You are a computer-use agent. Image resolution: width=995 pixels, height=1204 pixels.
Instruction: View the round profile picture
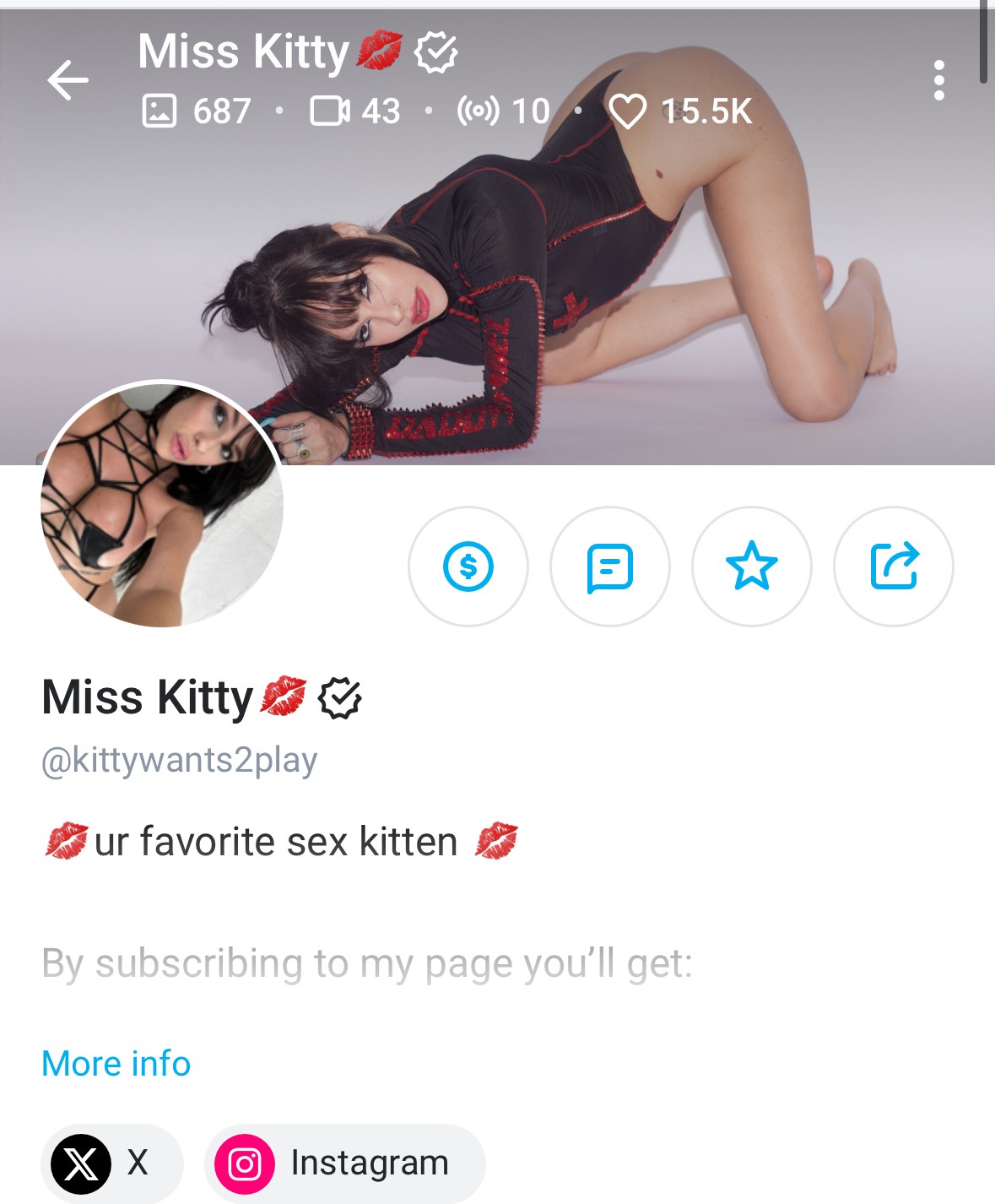click(161, 505)
